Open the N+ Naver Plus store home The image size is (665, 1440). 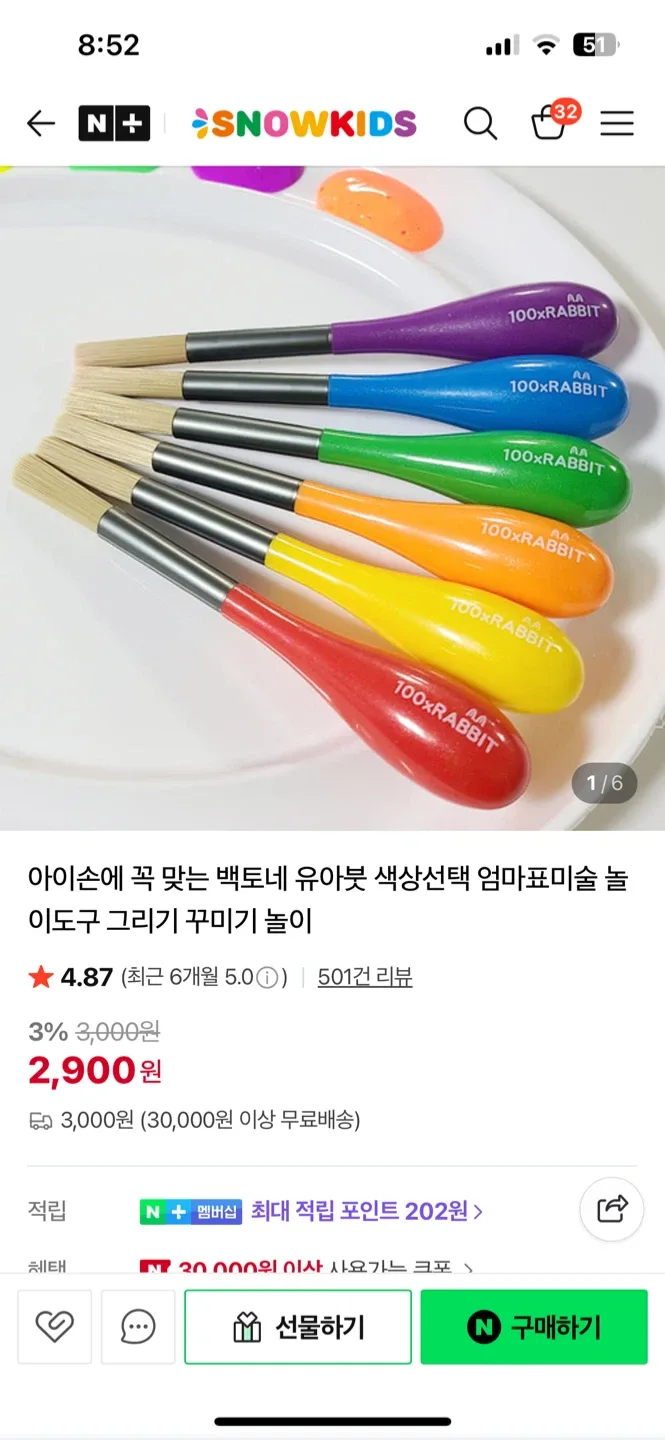pyautogui.click(x=113, y=124)
